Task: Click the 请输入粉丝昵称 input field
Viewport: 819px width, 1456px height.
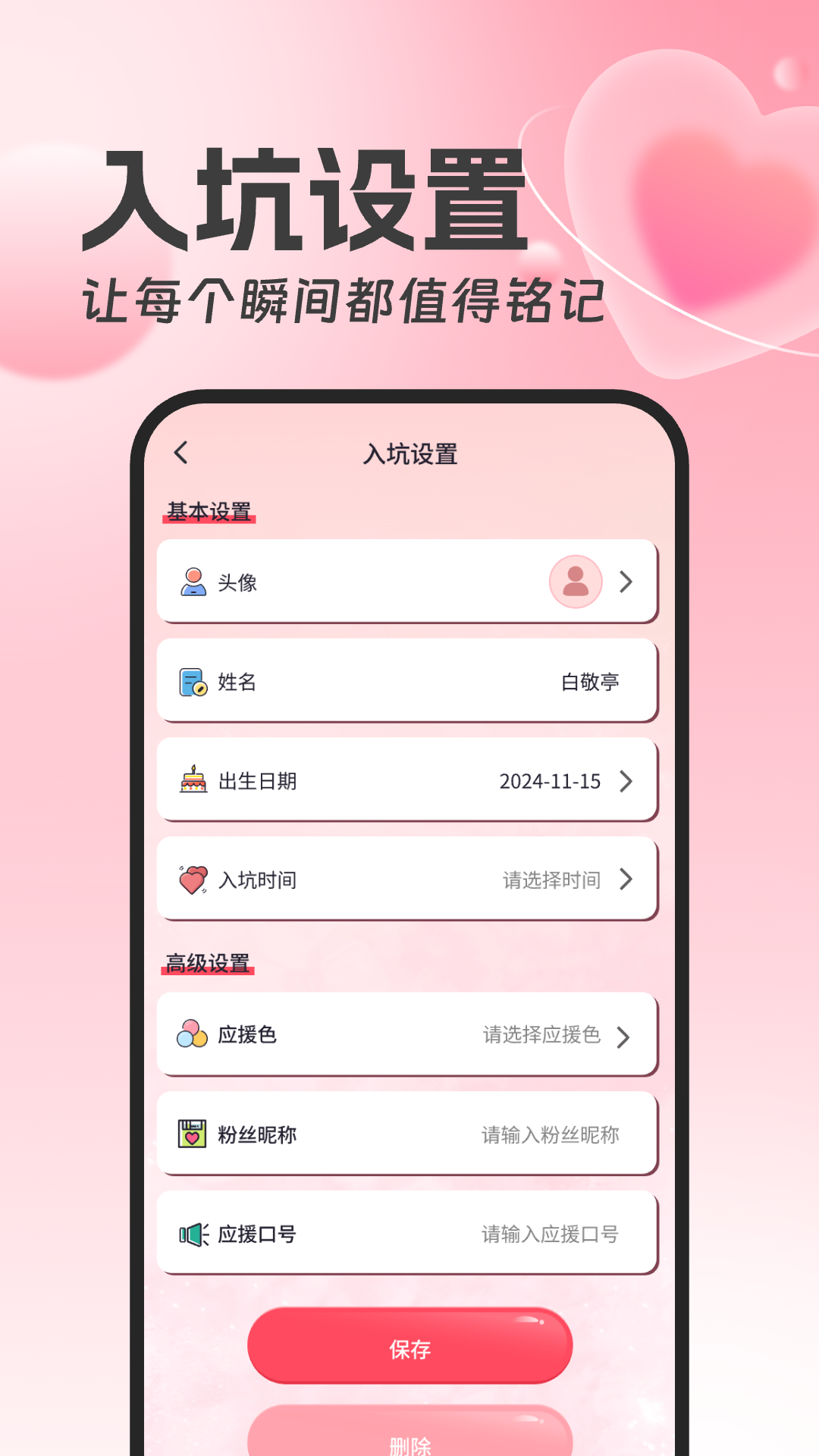Action: (550, 1134)
